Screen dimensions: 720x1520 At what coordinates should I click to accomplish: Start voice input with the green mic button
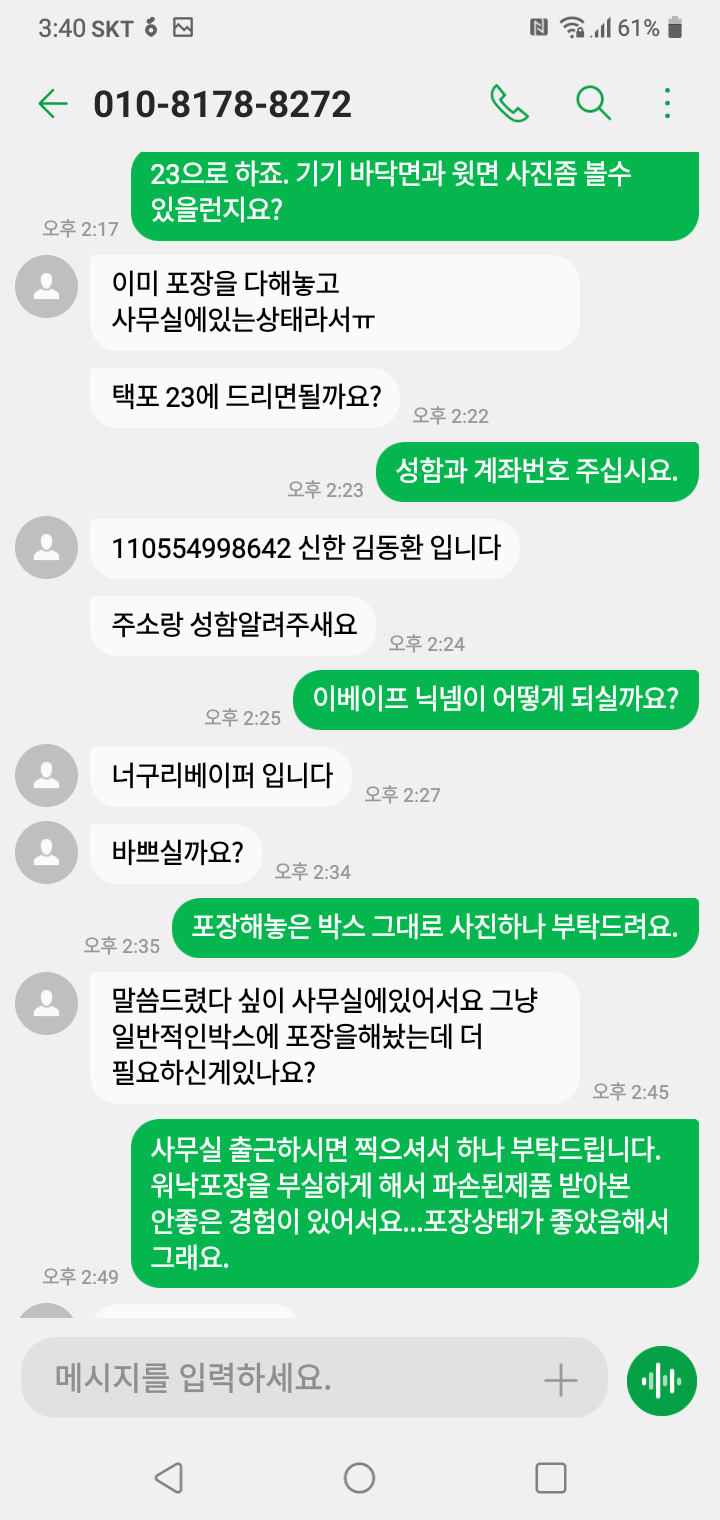click(661, 1381)
